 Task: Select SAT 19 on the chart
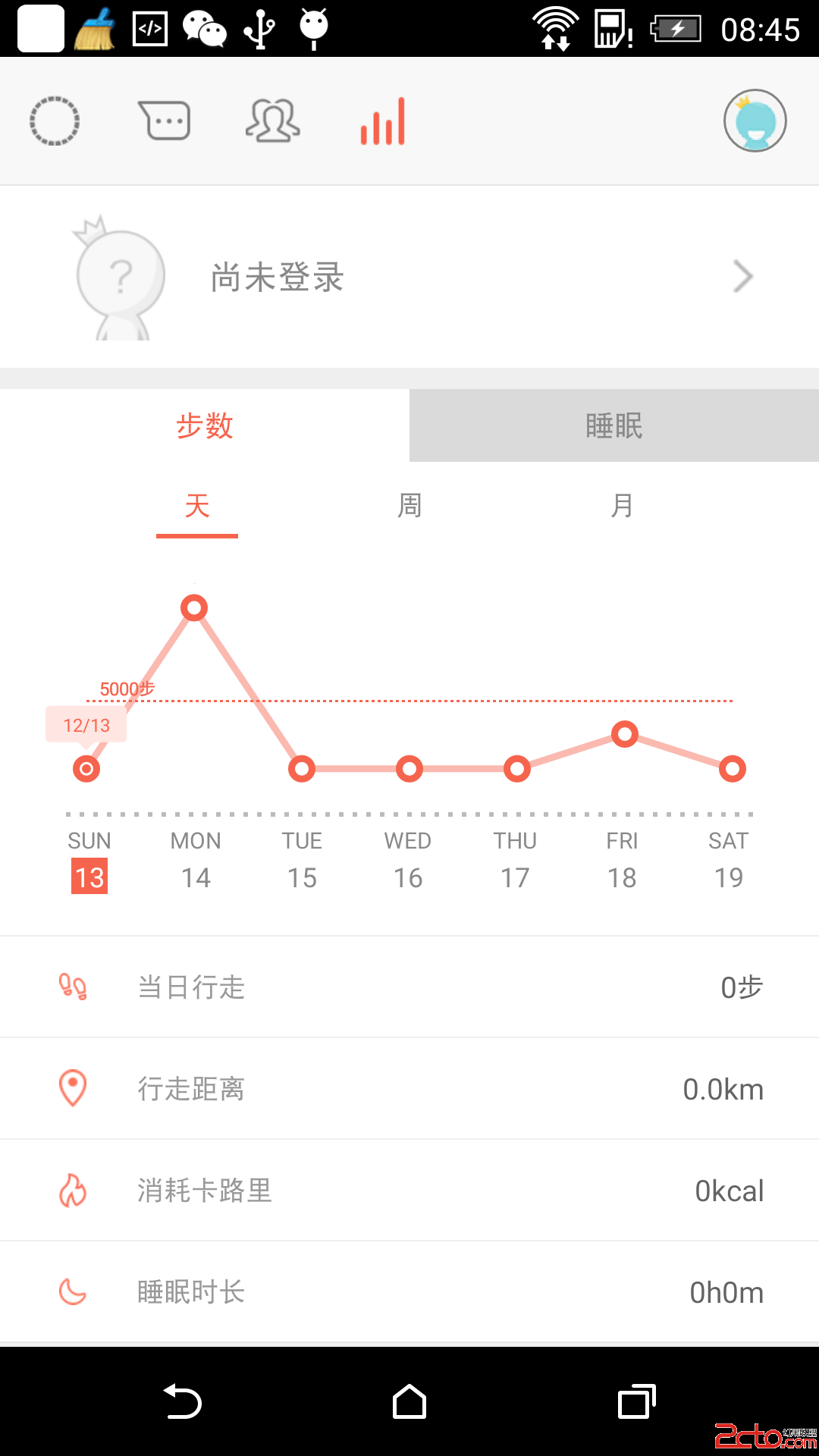pos(729,861)
